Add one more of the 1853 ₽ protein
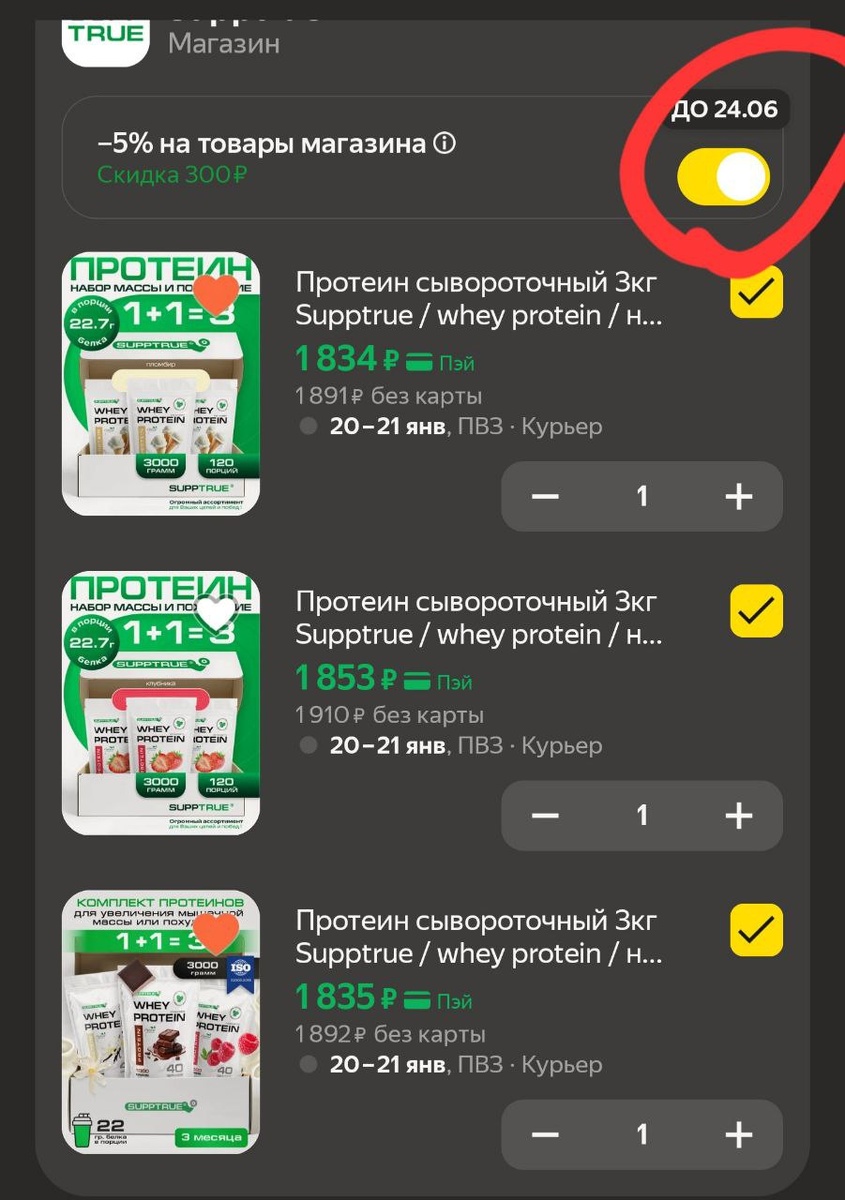Viewport: 845px width, 1200px height. (738, 815)
